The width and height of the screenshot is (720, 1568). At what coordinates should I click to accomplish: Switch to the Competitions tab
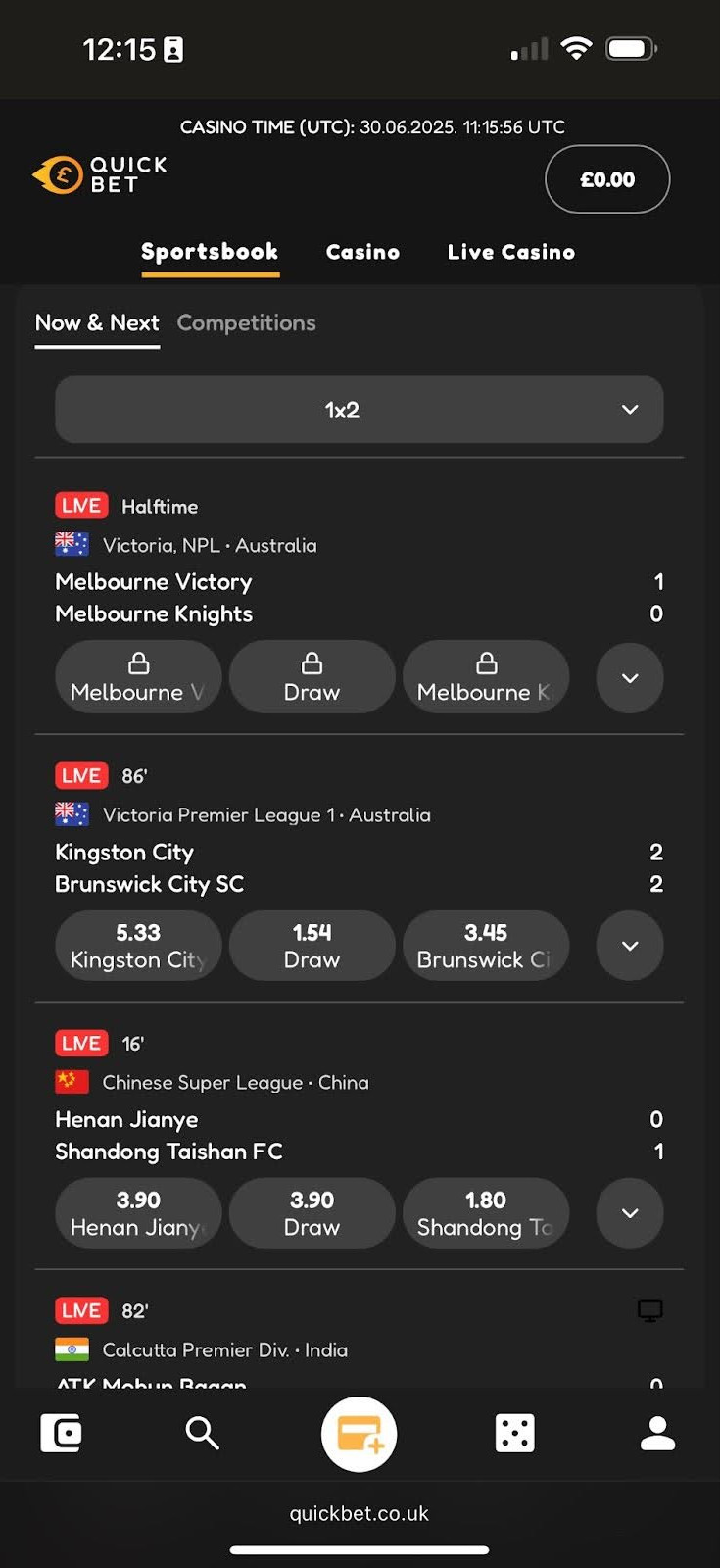tap(246, 322)
